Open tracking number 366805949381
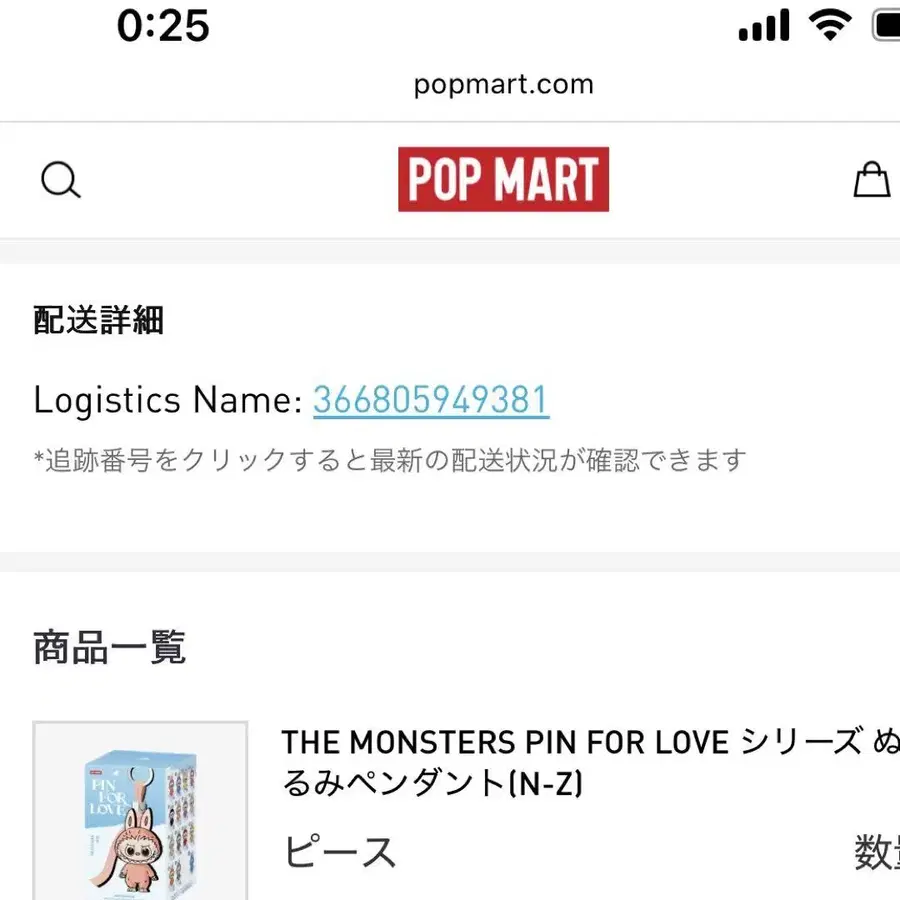Viewport: 900px width, 900px height. click(431, 400)
